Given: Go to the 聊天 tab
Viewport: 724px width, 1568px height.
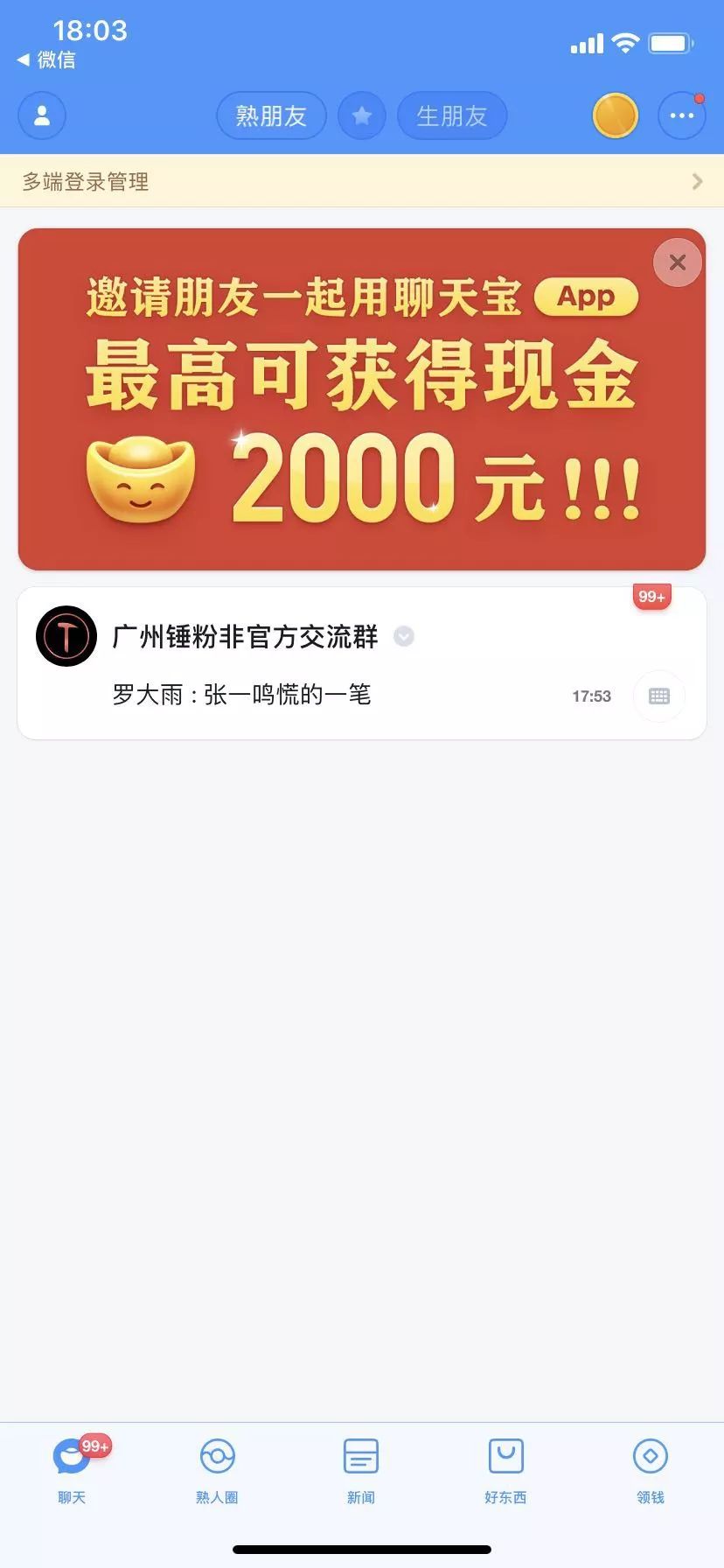Looking at the screenshot, I should click(72, 1472).
